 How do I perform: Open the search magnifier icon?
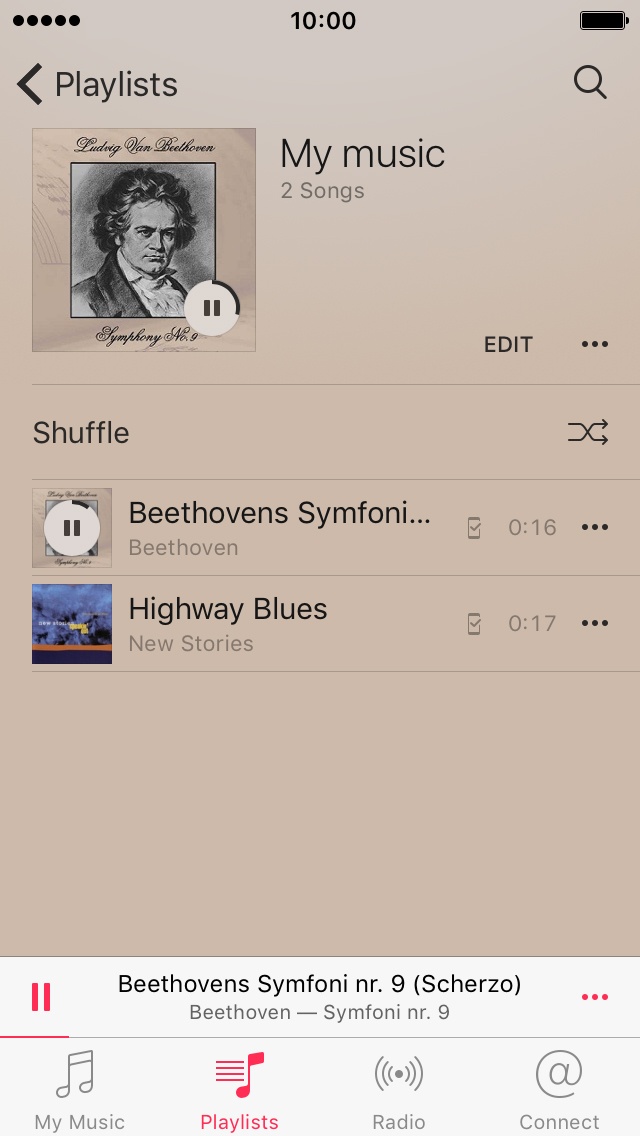[x=590, y=83]
